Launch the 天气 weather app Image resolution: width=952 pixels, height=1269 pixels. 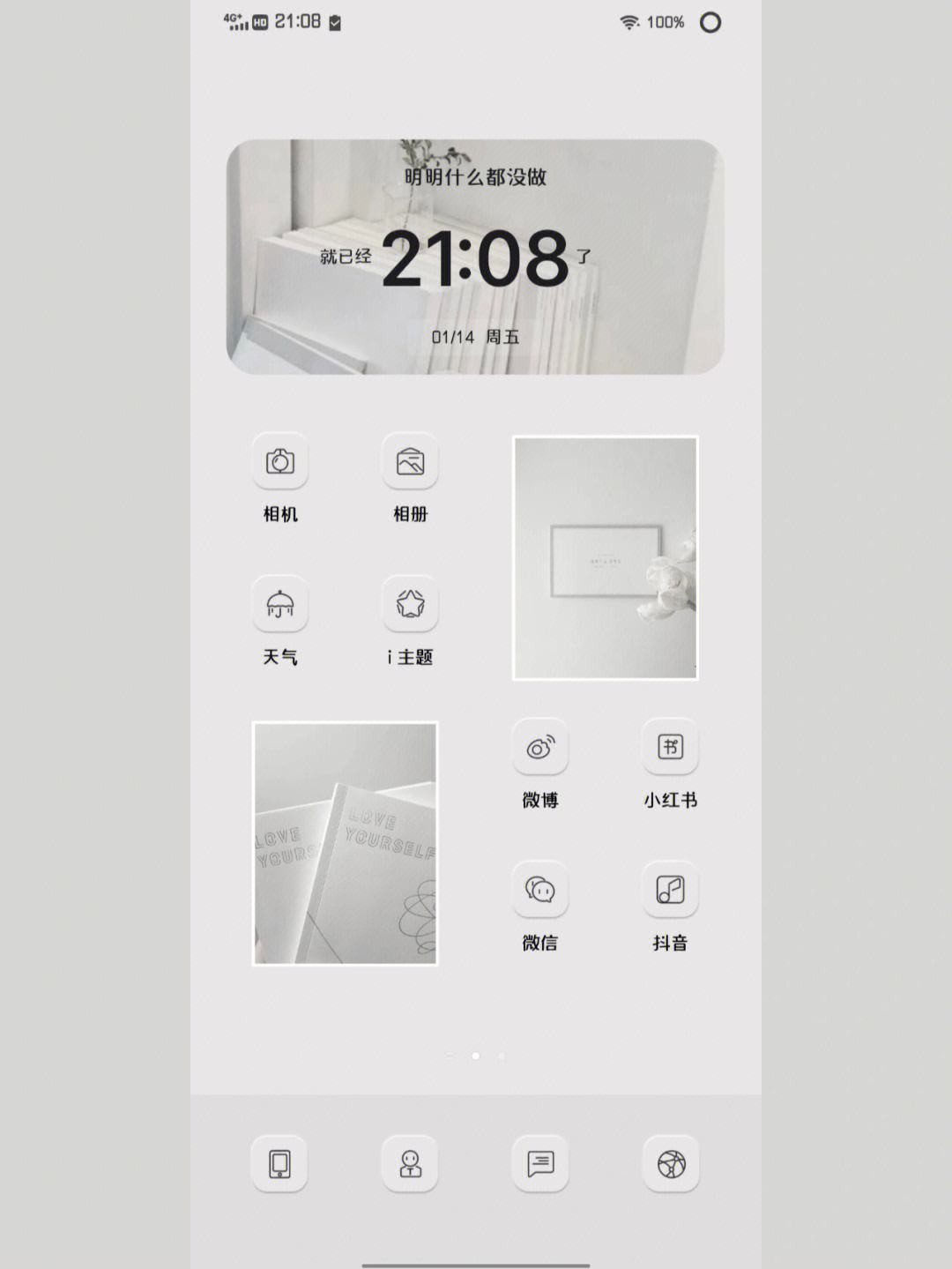coord(280,604)
